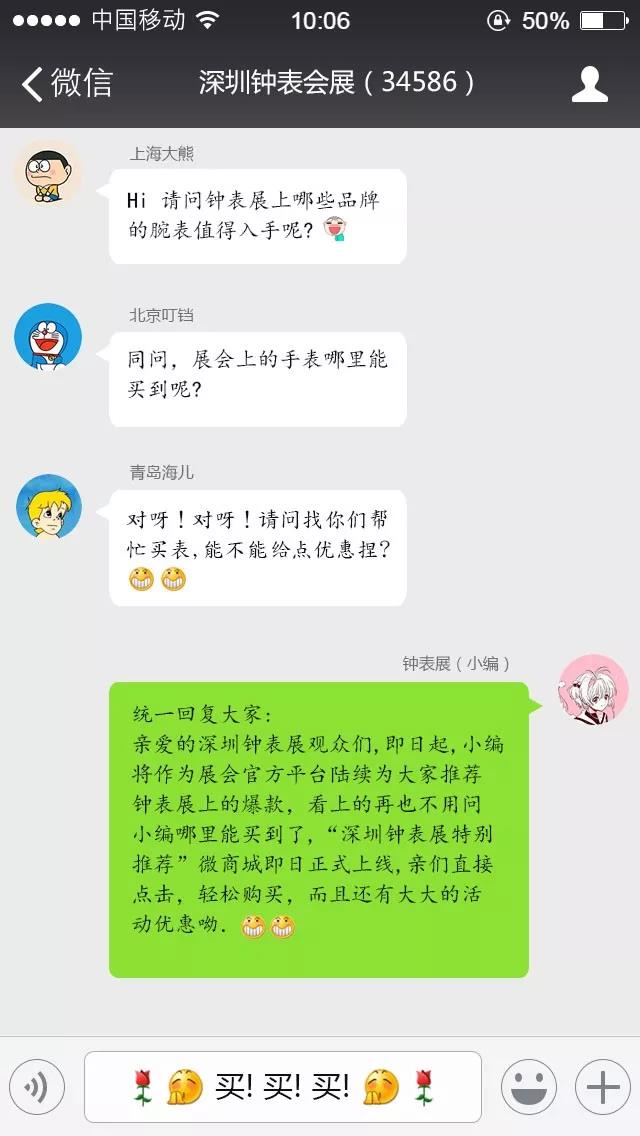The height and width of the screenshot is (1136, 640).
Task: Open 钟表展（小编）avatar profile
Action: (593, 688)
